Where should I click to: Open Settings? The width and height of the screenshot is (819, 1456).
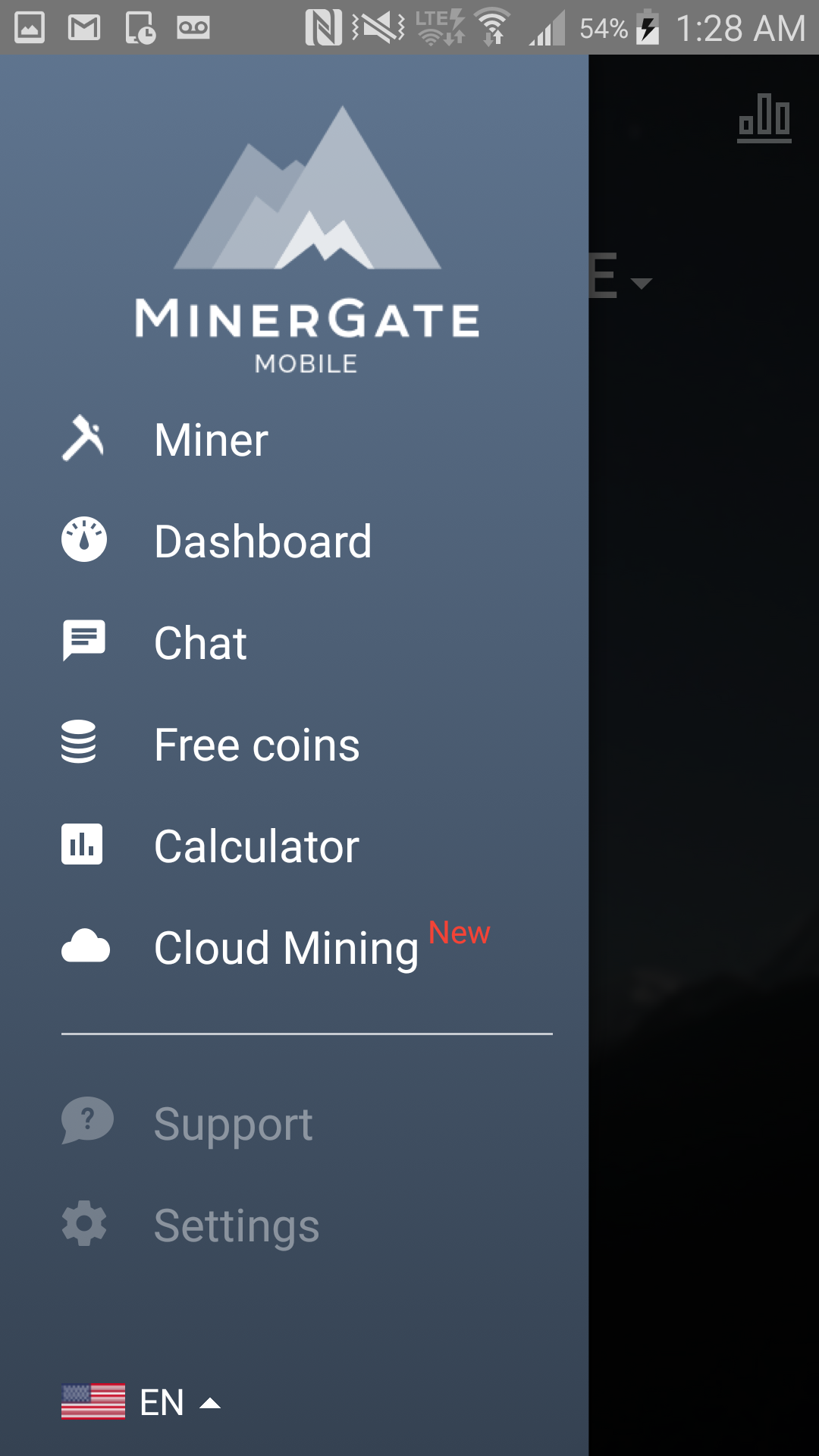294,1225
